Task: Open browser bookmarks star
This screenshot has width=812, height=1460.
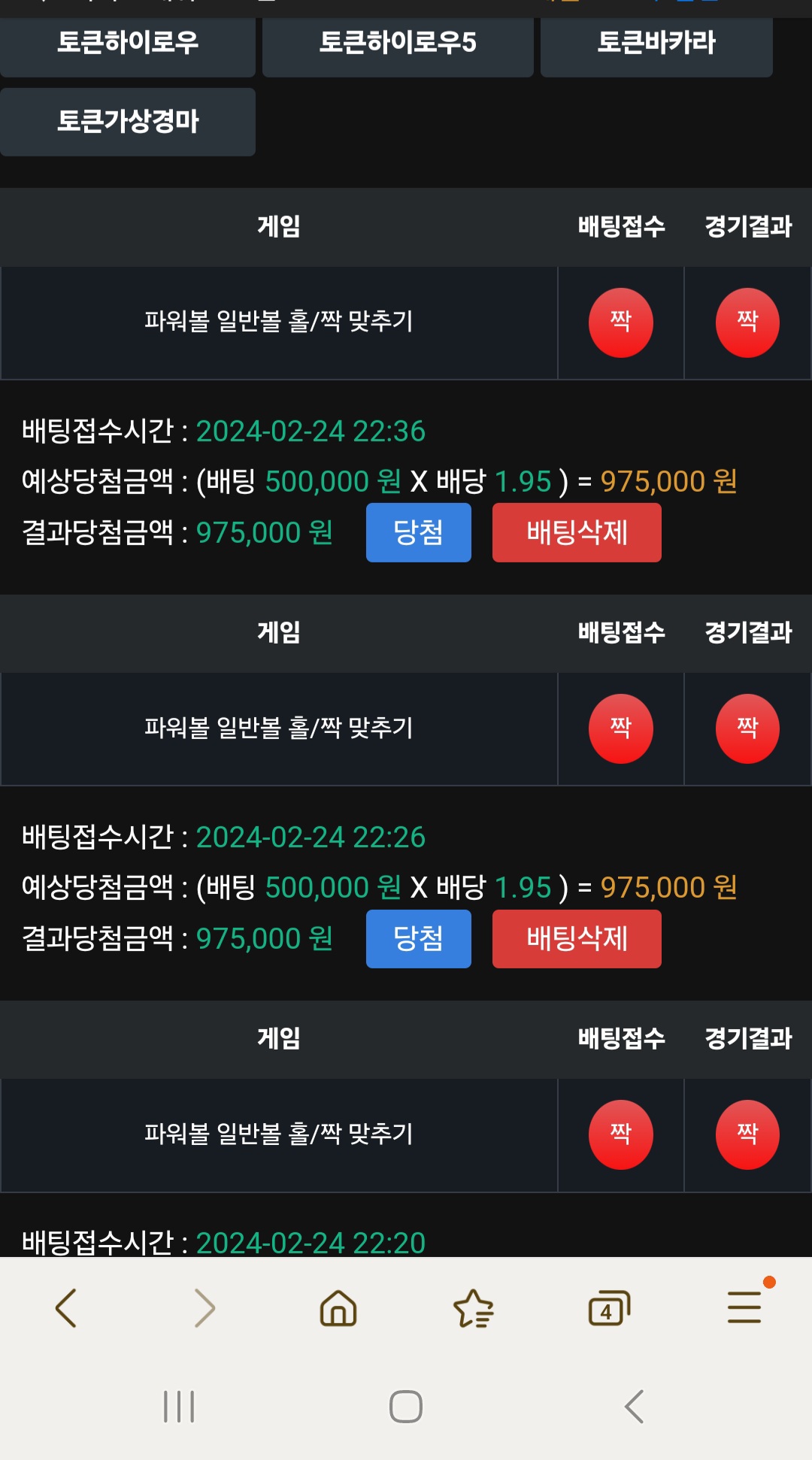Action: click(474, 1308)
